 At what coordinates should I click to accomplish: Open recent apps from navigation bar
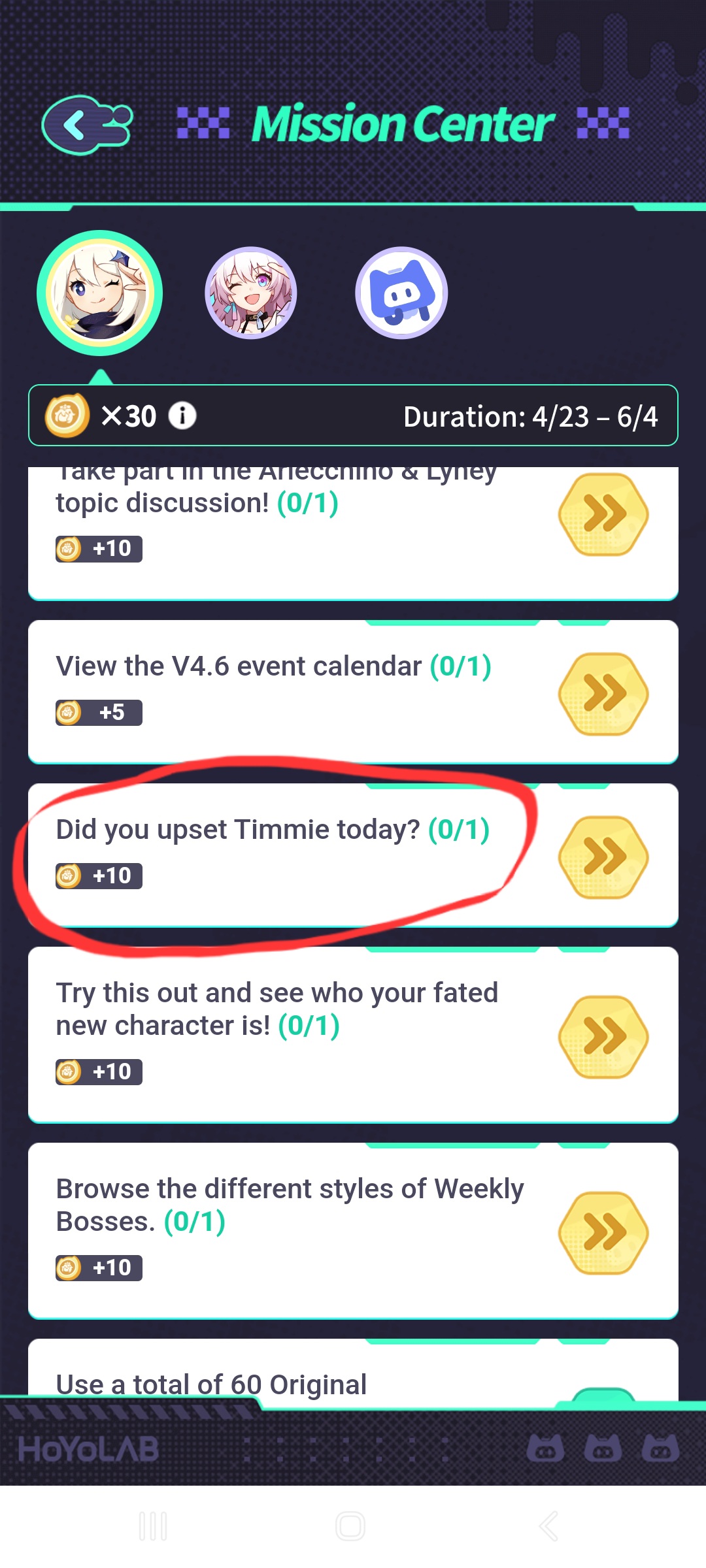click(x=153, y=1526)
